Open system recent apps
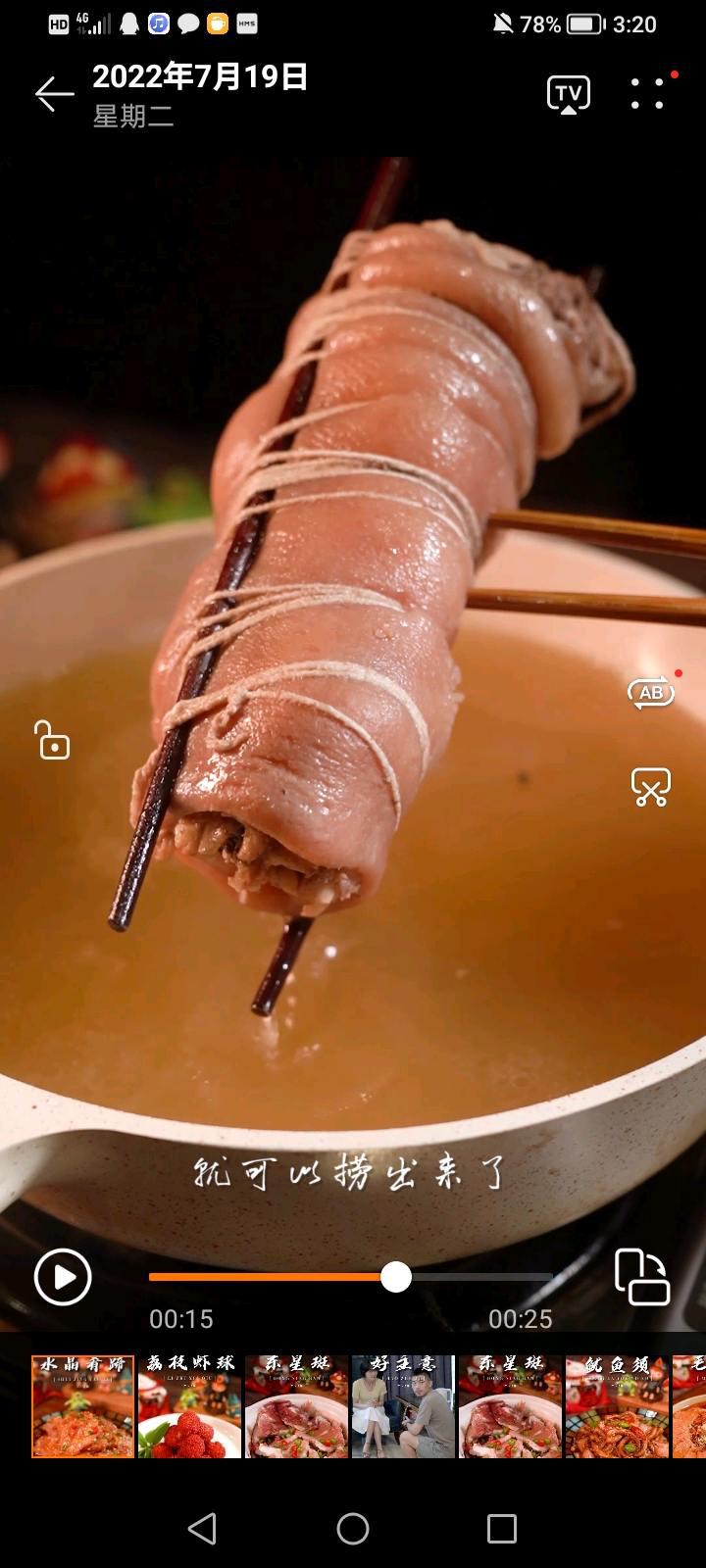This screenshot has height=1568, width=706. click(x=502, y=1528)
